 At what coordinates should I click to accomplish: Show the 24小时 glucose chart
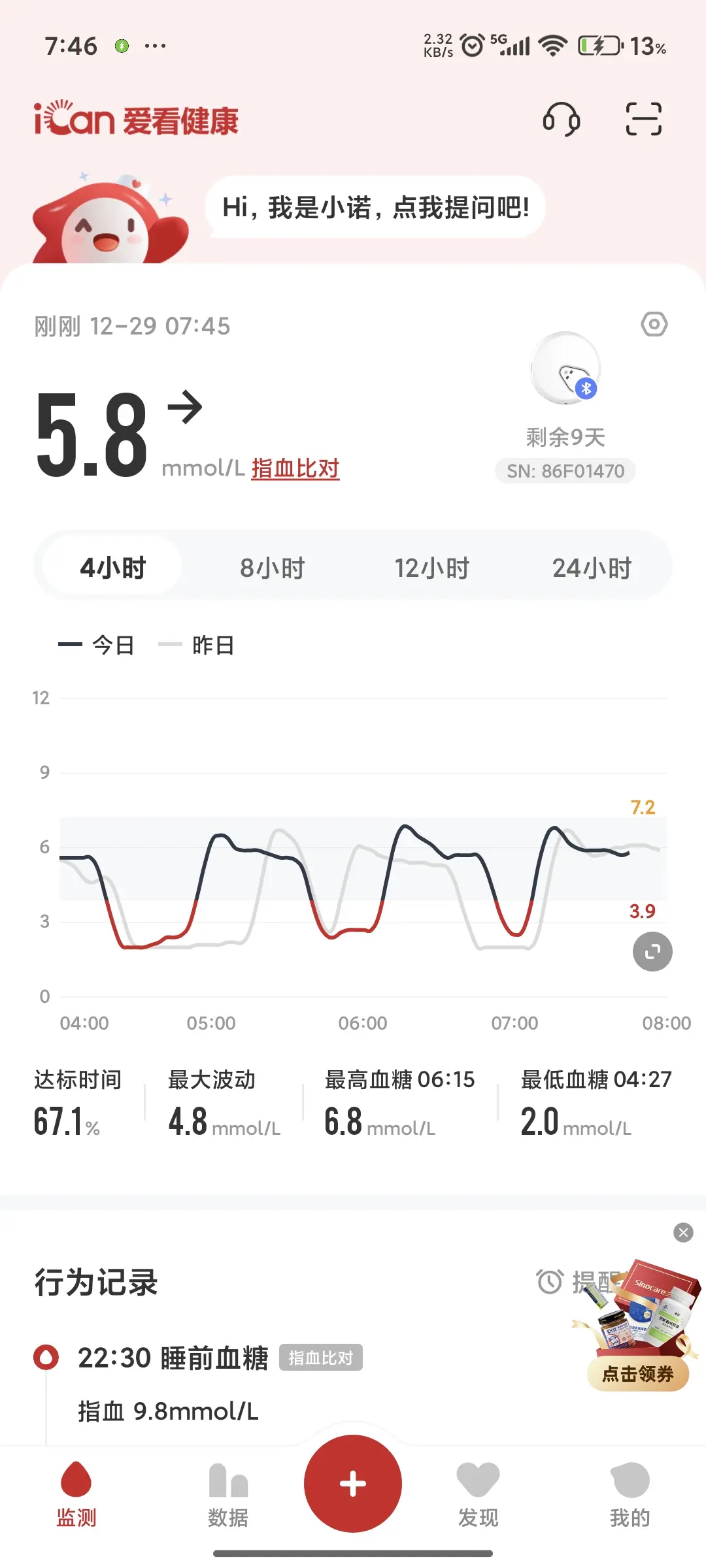592,568
